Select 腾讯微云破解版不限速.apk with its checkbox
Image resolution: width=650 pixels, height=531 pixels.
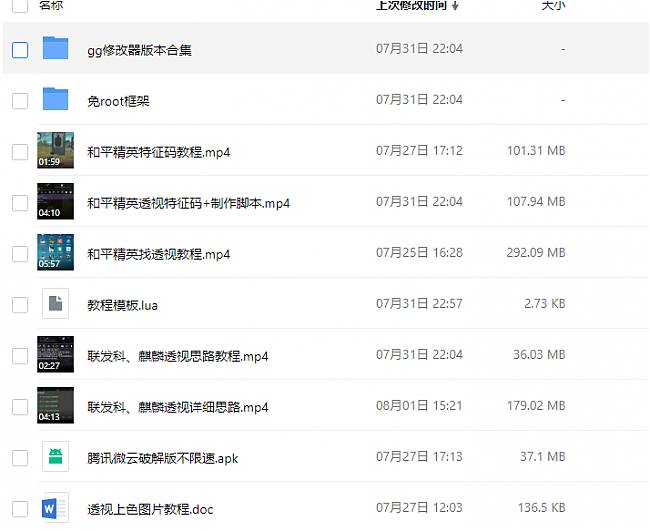click(20, 458)
